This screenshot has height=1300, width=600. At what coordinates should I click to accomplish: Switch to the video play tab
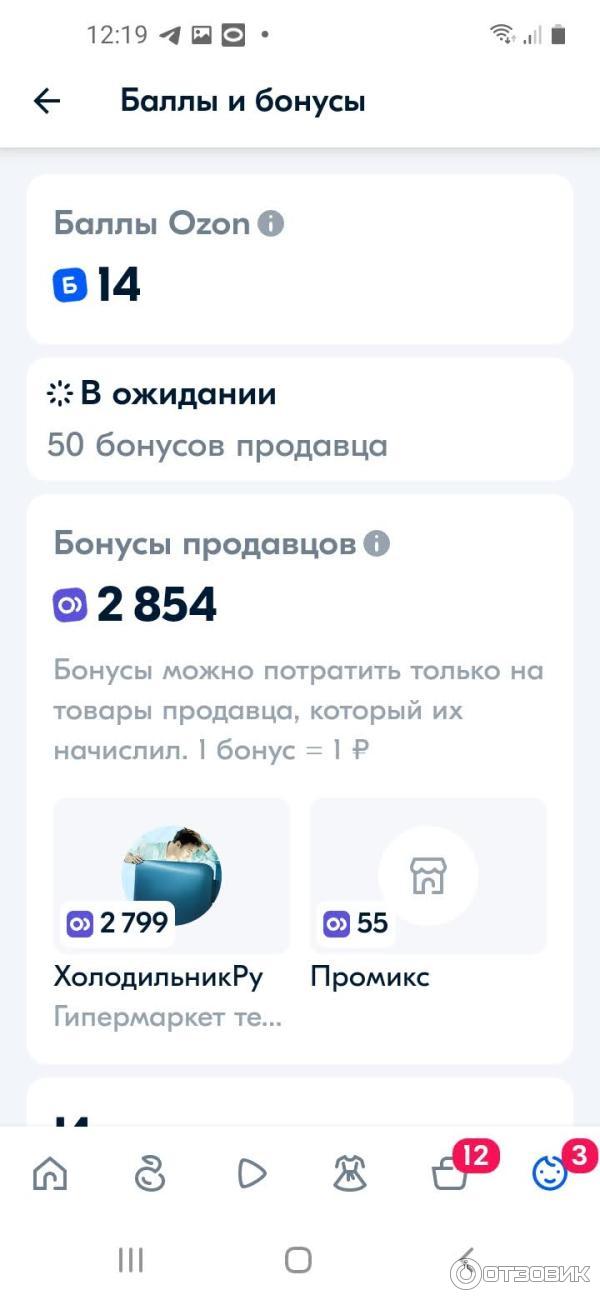point(251,1174)
